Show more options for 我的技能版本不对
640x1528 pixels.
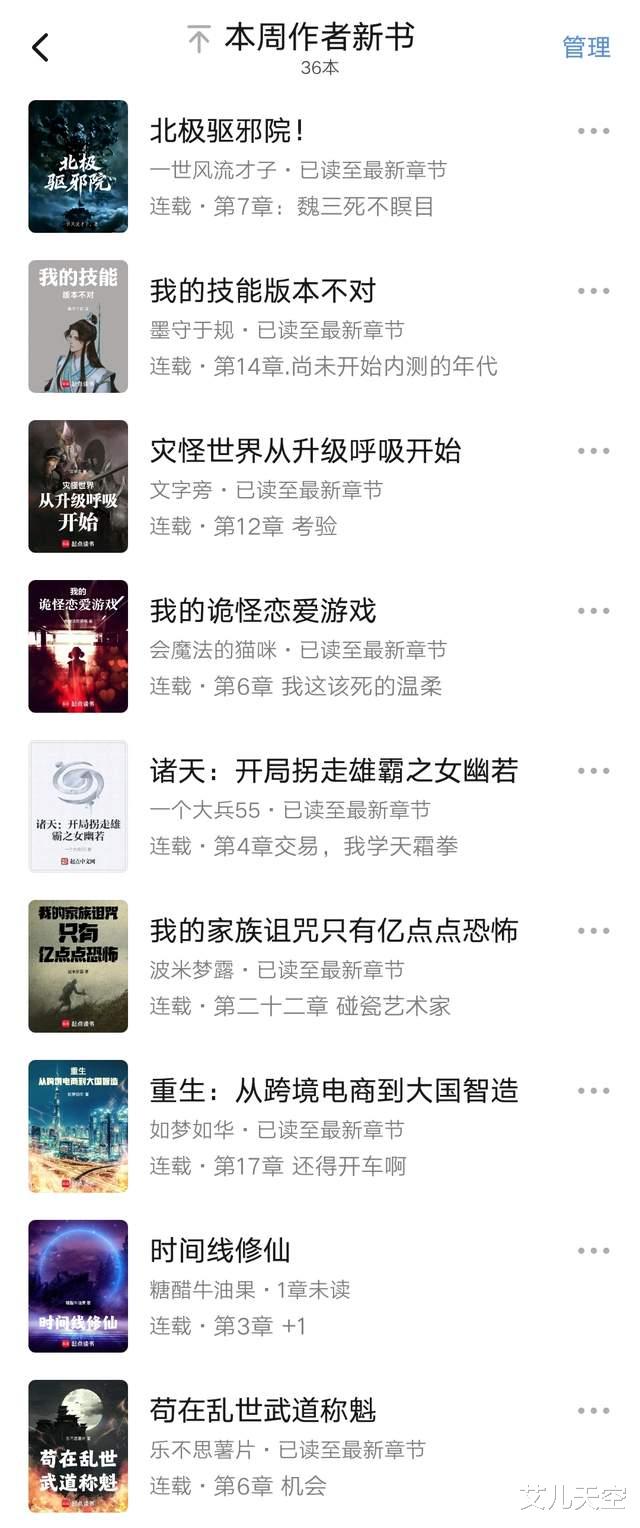click(x=593, y=291)
